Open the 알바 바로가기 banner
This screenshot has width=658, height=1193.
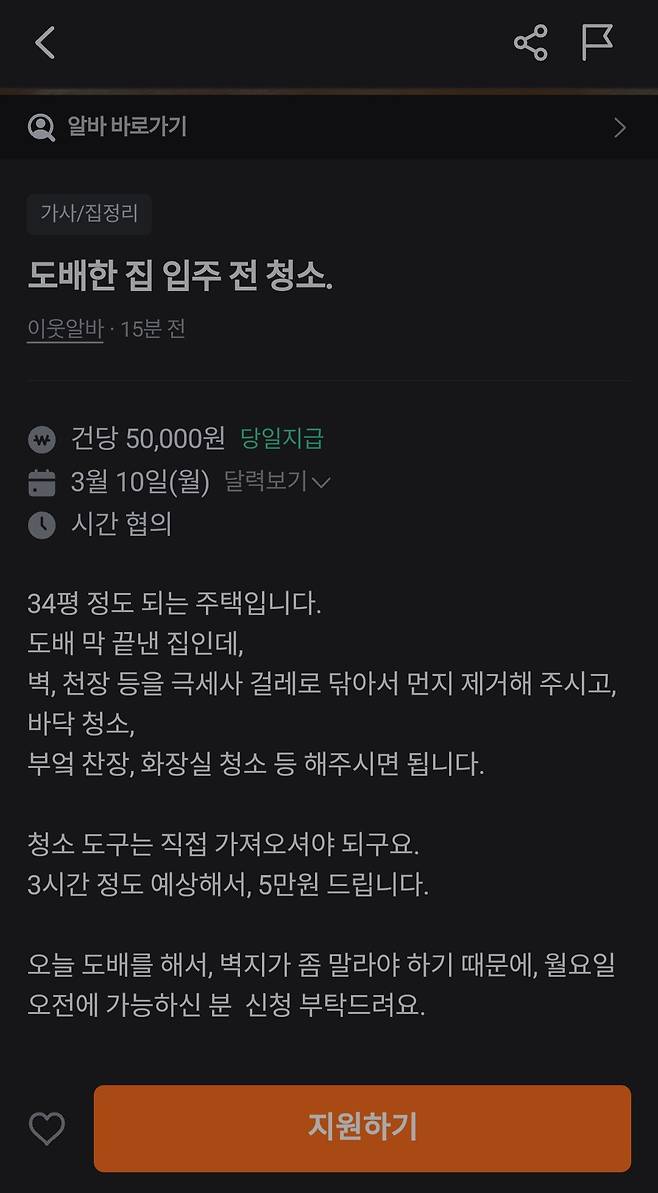[328, 127]
